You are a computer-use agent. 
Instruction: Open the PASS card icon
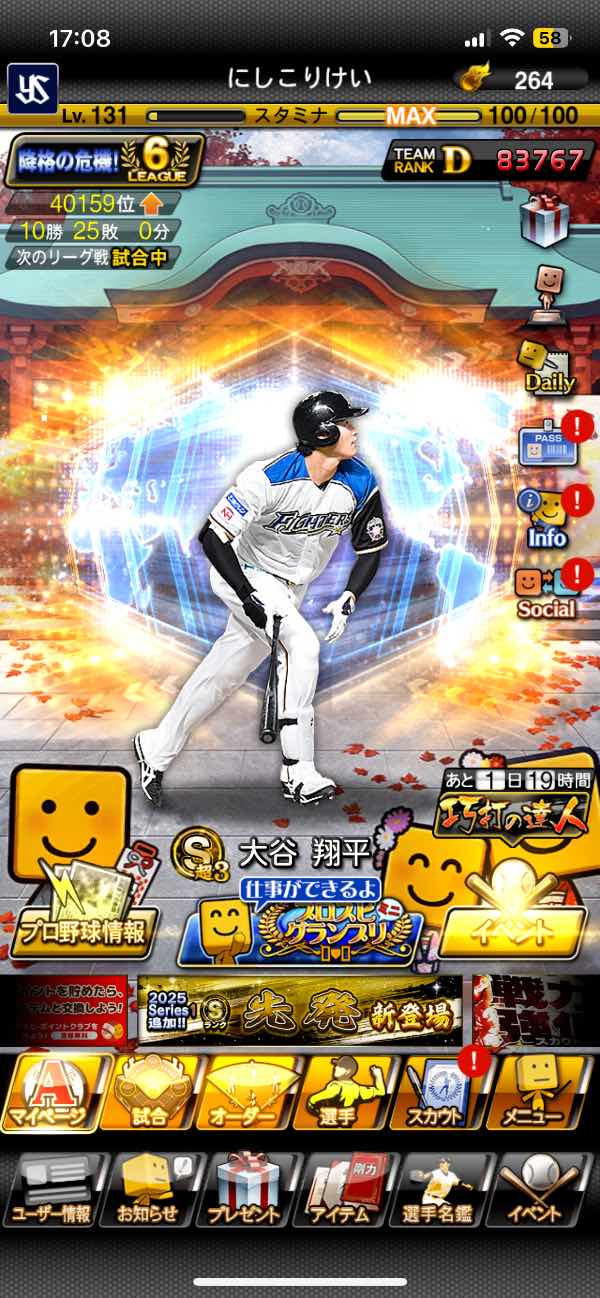(x=545, y=445)
